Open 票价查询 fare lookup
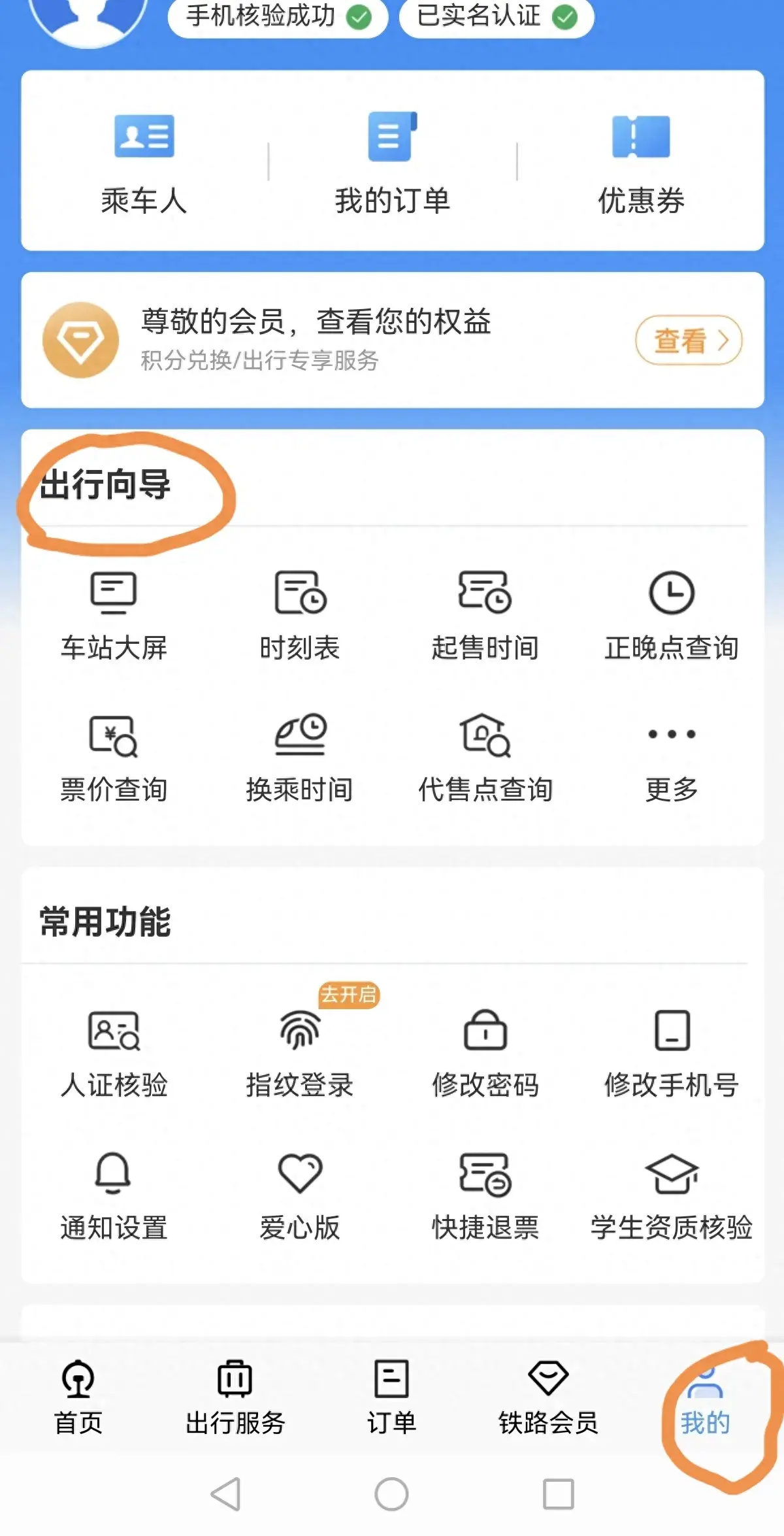The image size is (784, 1536). tap(114, 758)
